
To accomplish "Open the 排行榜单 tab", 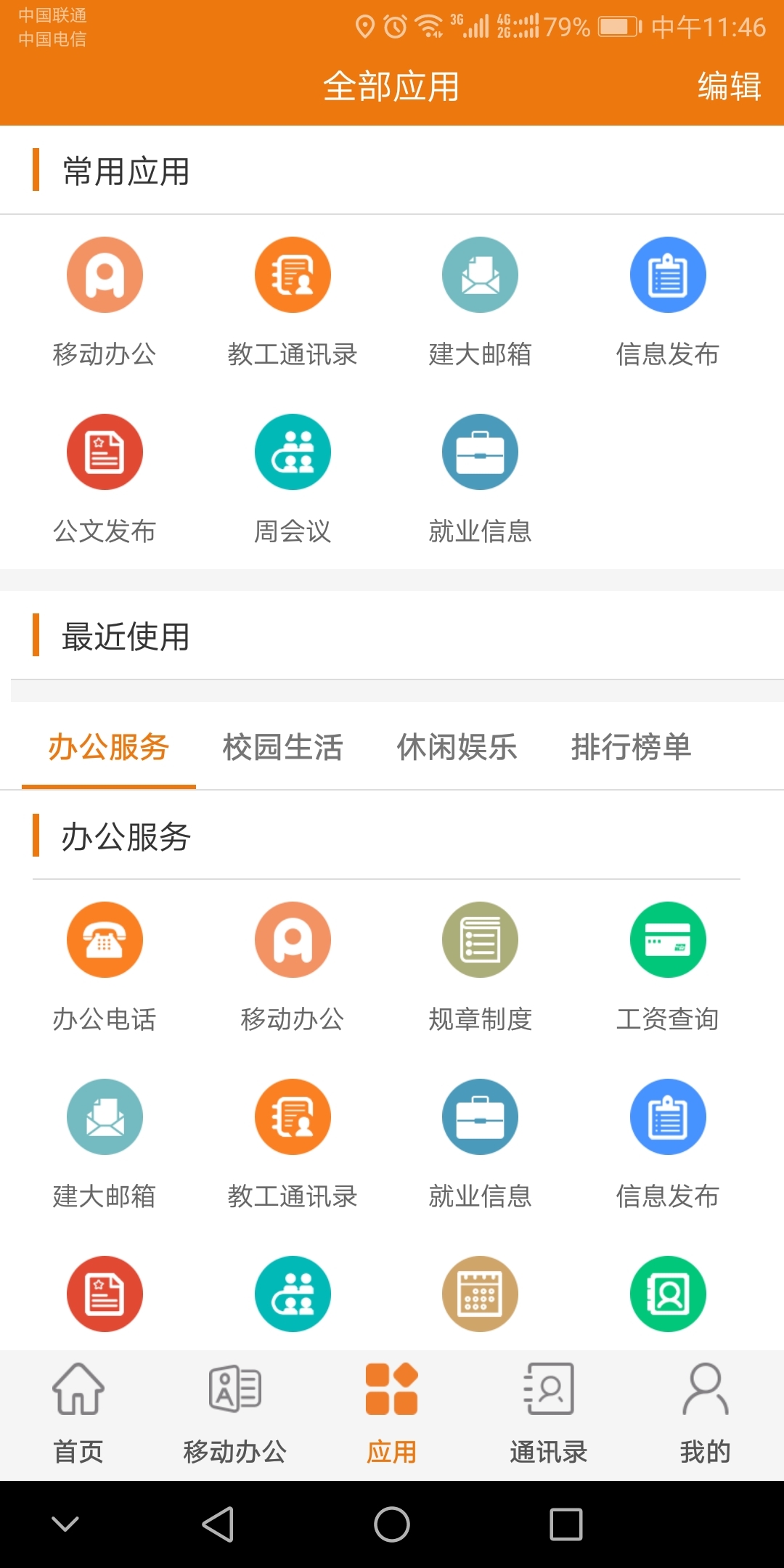I will pos(630,748).
